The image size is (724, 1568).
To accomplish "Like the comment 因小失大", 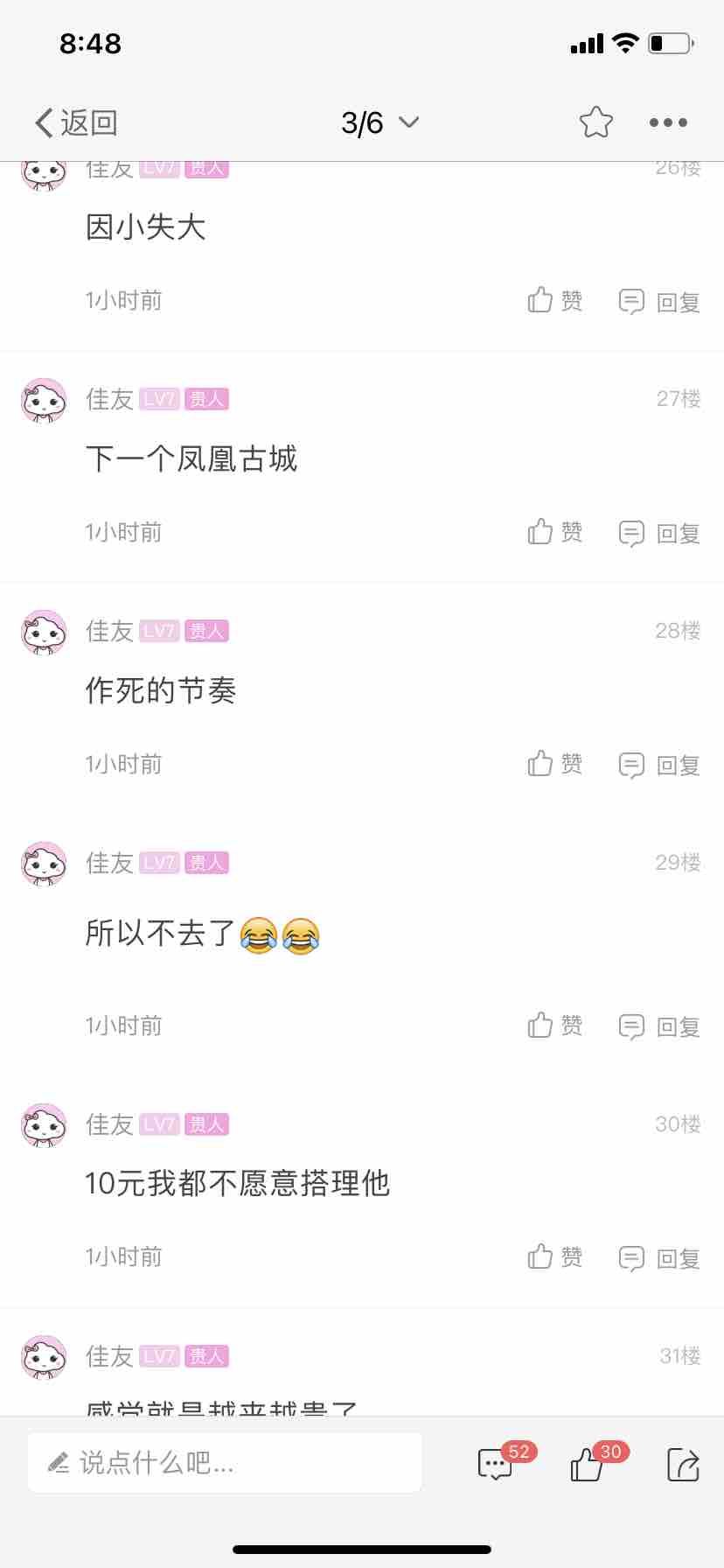I will tap(554, 301).
